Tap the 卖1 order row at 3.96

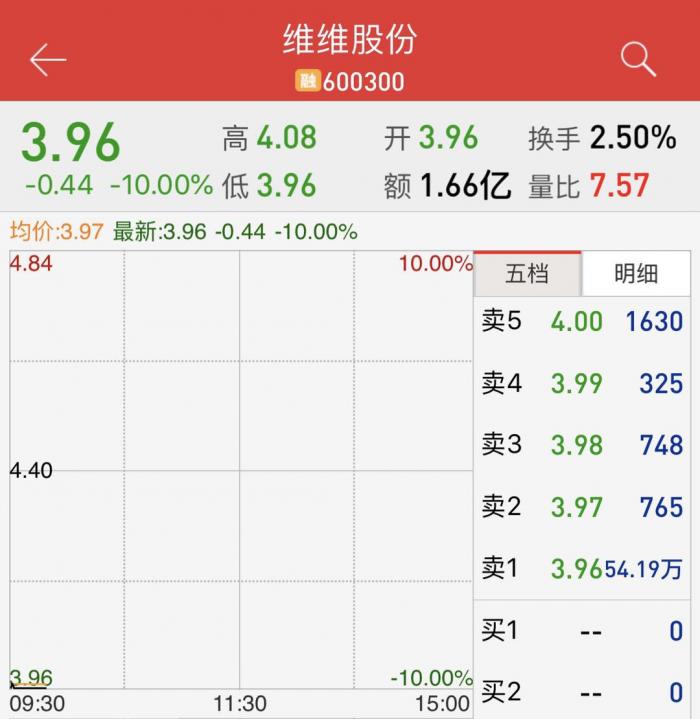582,569
